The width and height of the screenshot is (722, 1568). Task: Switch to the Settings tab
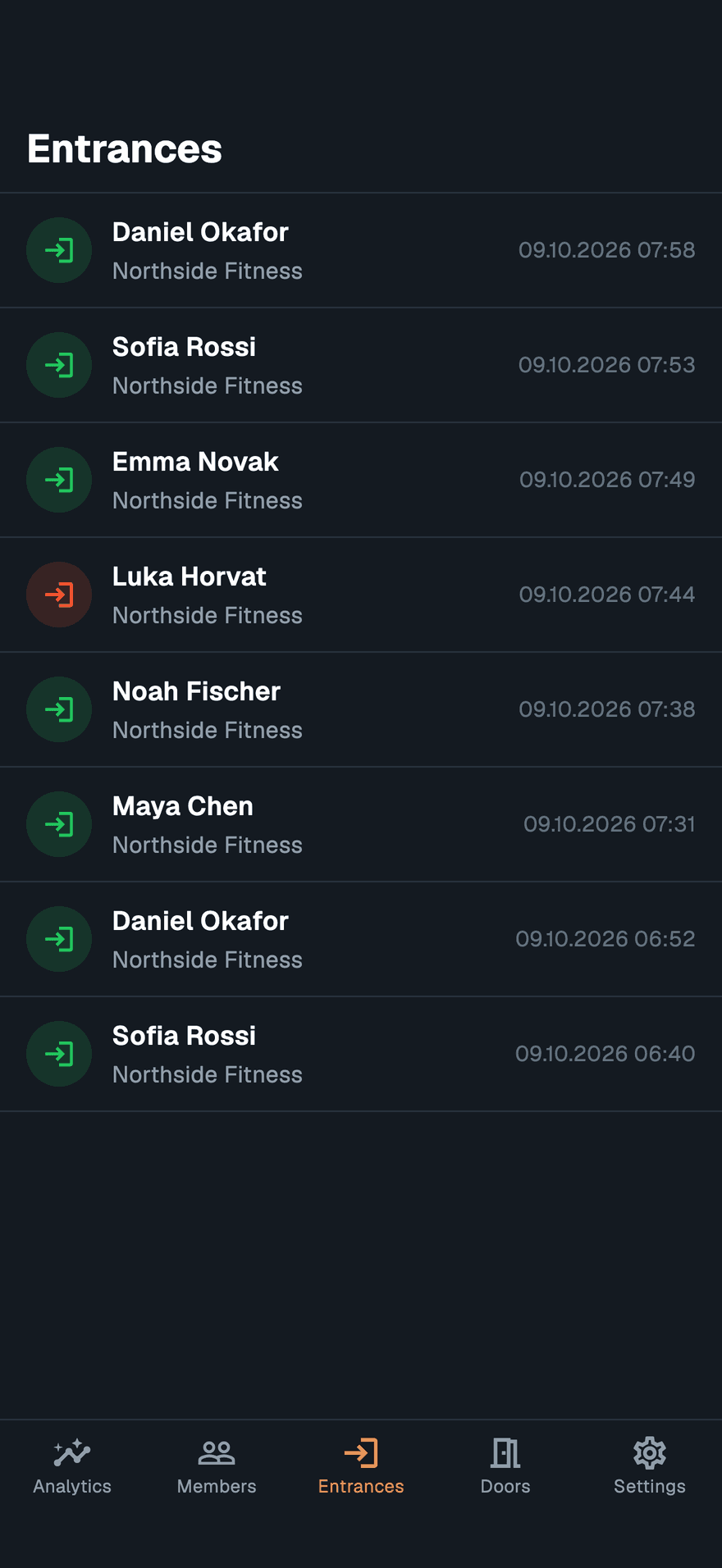pyautogui.click(x=650, y=1466)
